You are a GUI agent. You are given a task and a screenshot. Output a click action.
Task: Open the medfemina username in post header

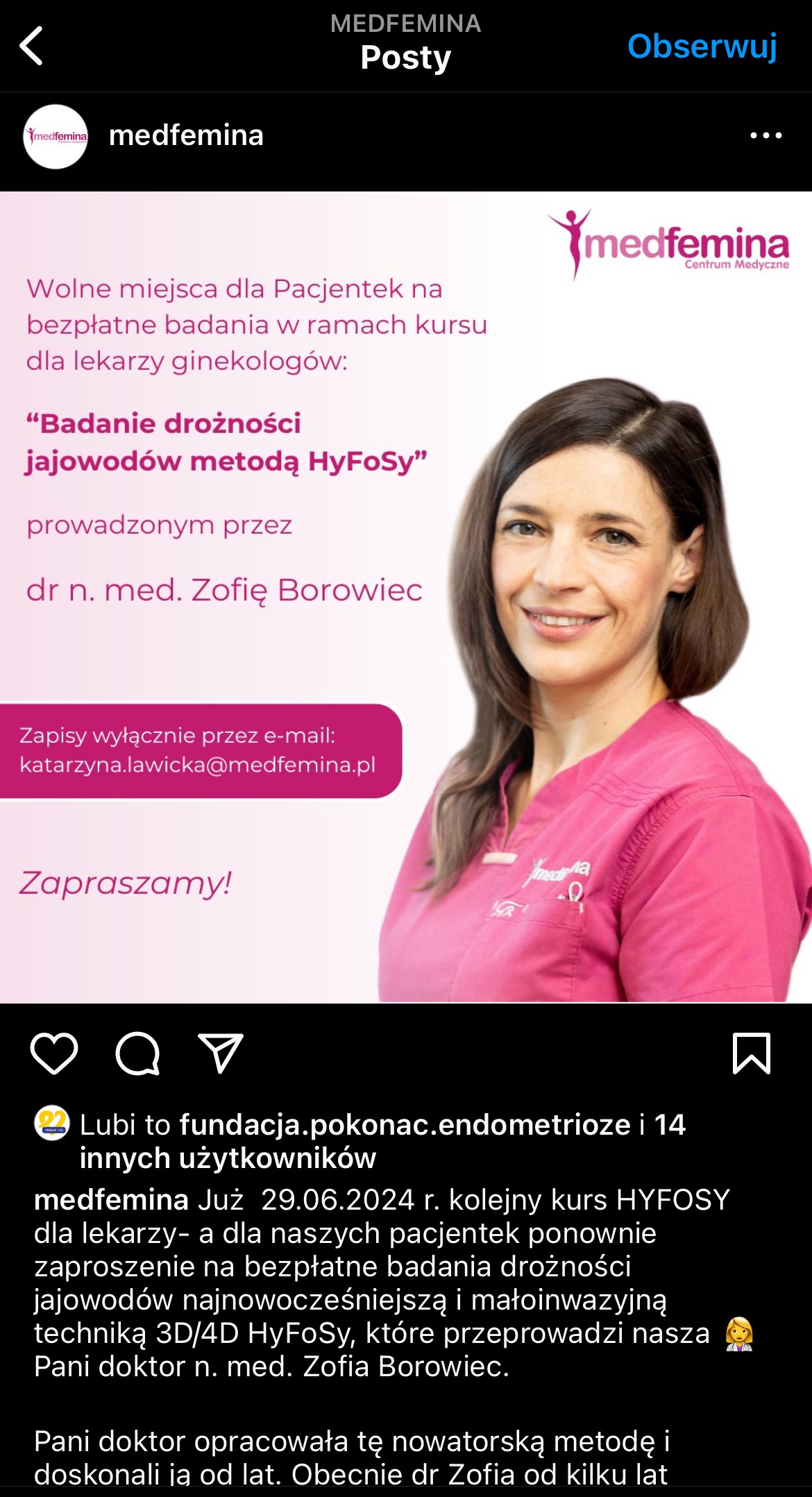pos(186,136)
